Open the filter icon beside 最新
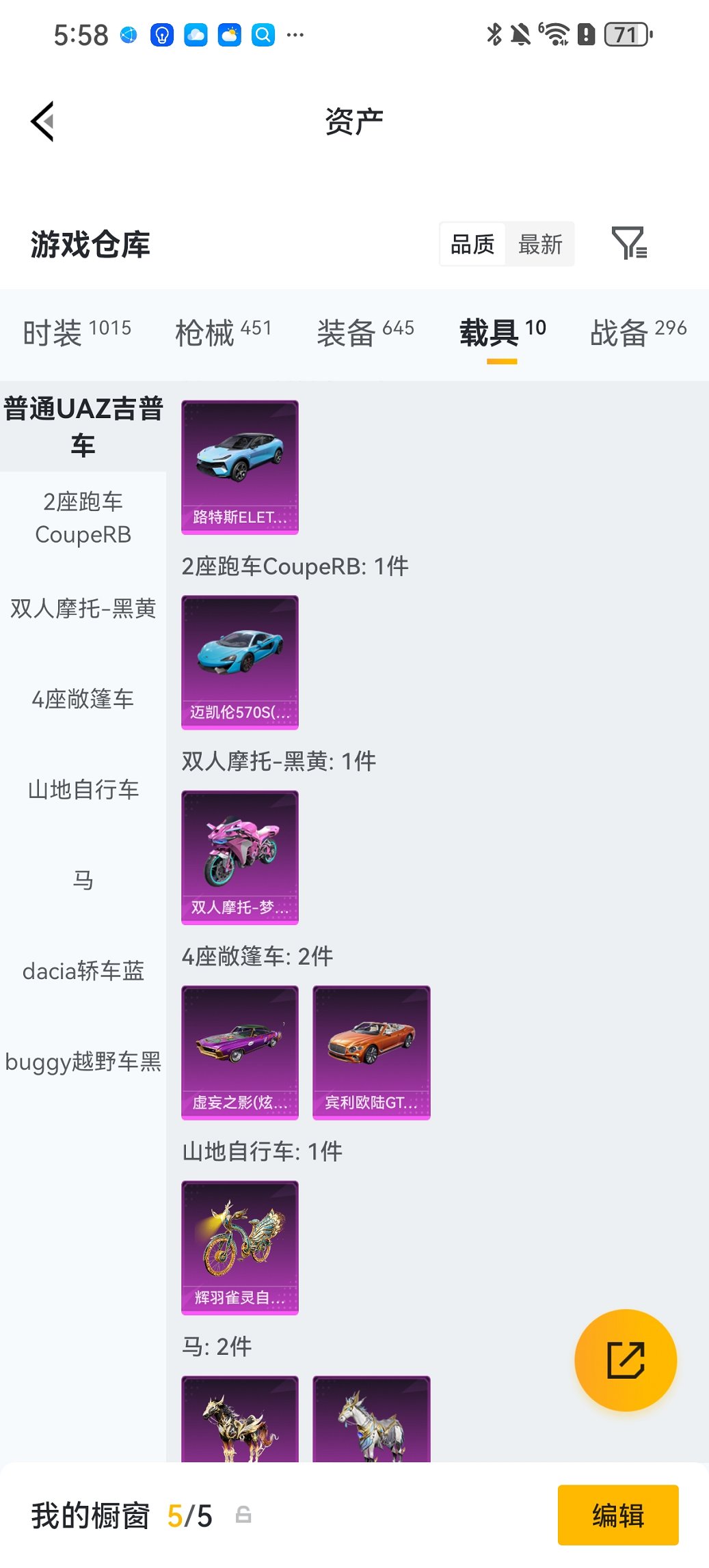The width and height of the screenshot is (709, 1568). click(630, 244)
